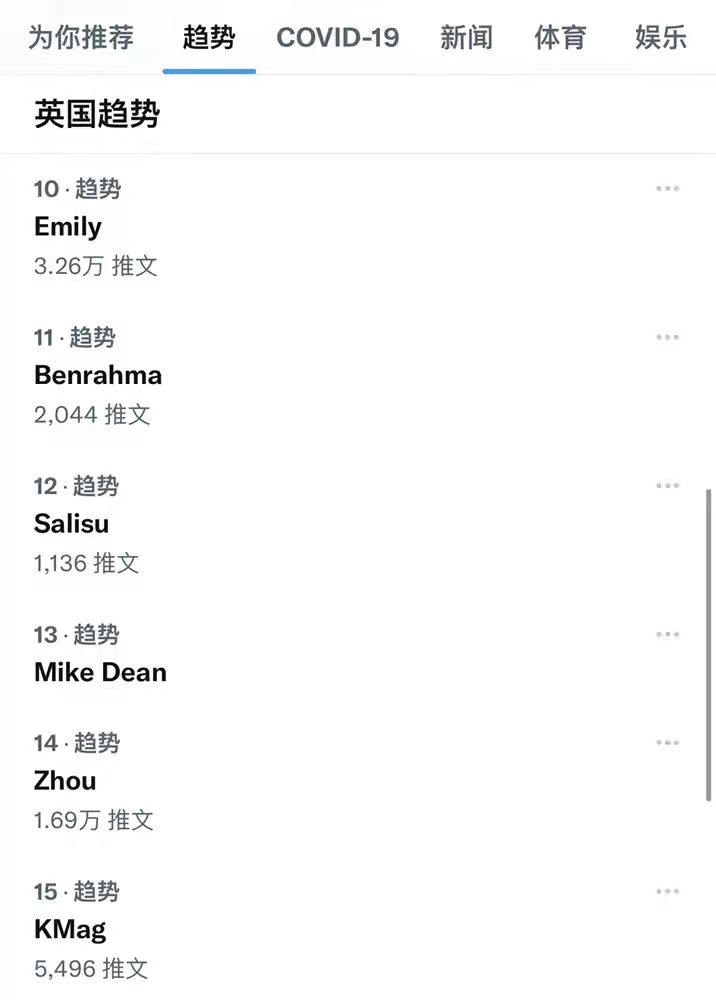Open the overflow menu for Mike Dean
The image size is (716, 1000).
(667, 635)
